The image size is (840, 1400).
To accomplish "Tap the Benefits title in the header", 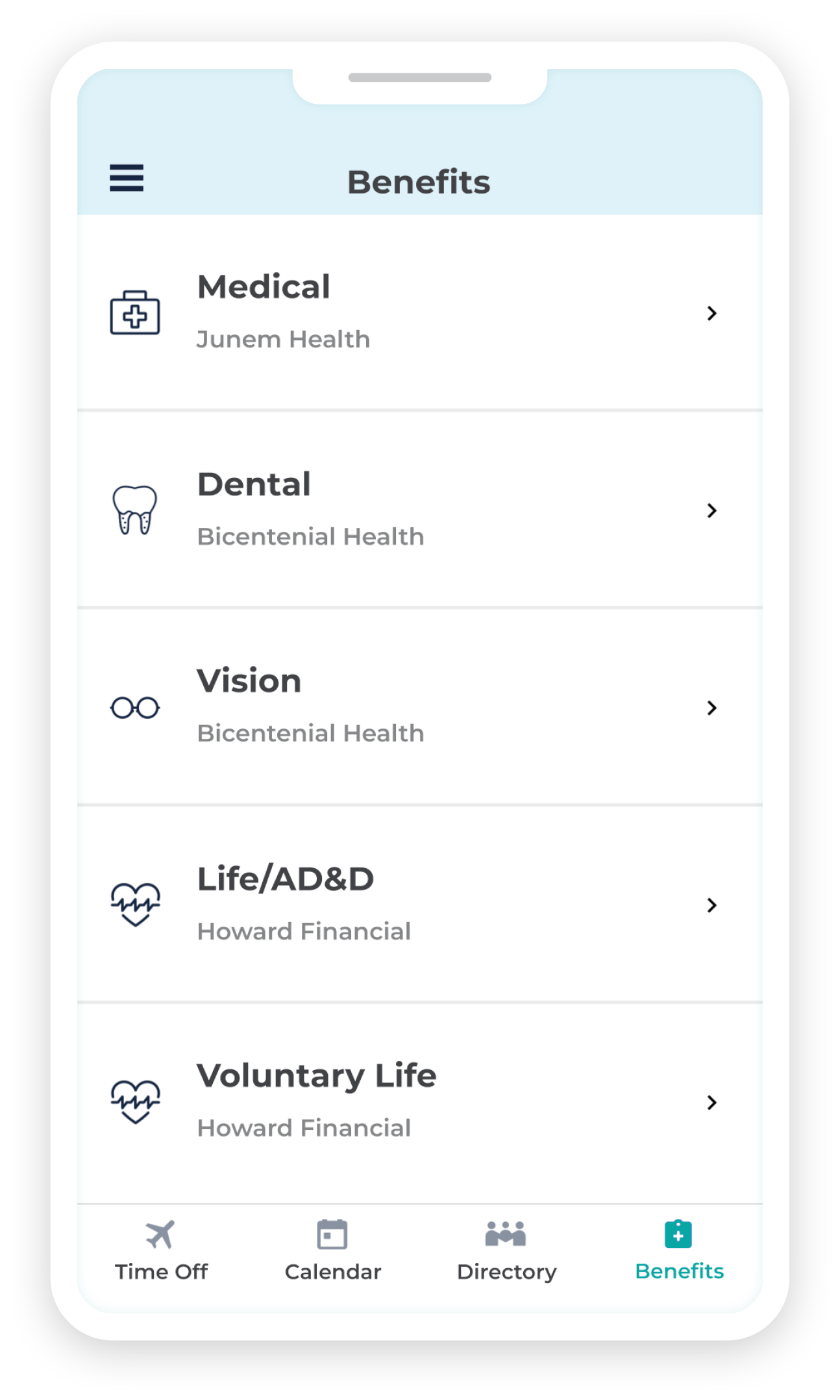I will (419, 181).
